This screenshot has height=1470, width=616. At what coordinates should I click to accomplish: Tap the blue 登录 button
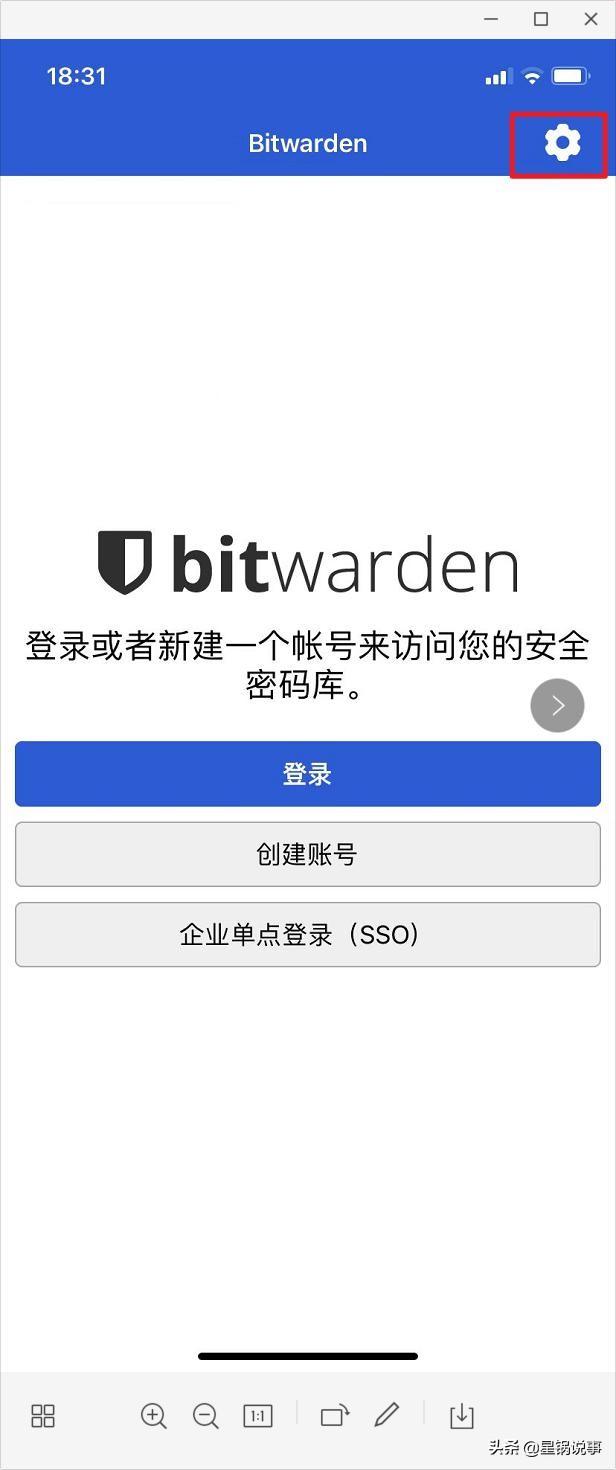tap(308, 774)
